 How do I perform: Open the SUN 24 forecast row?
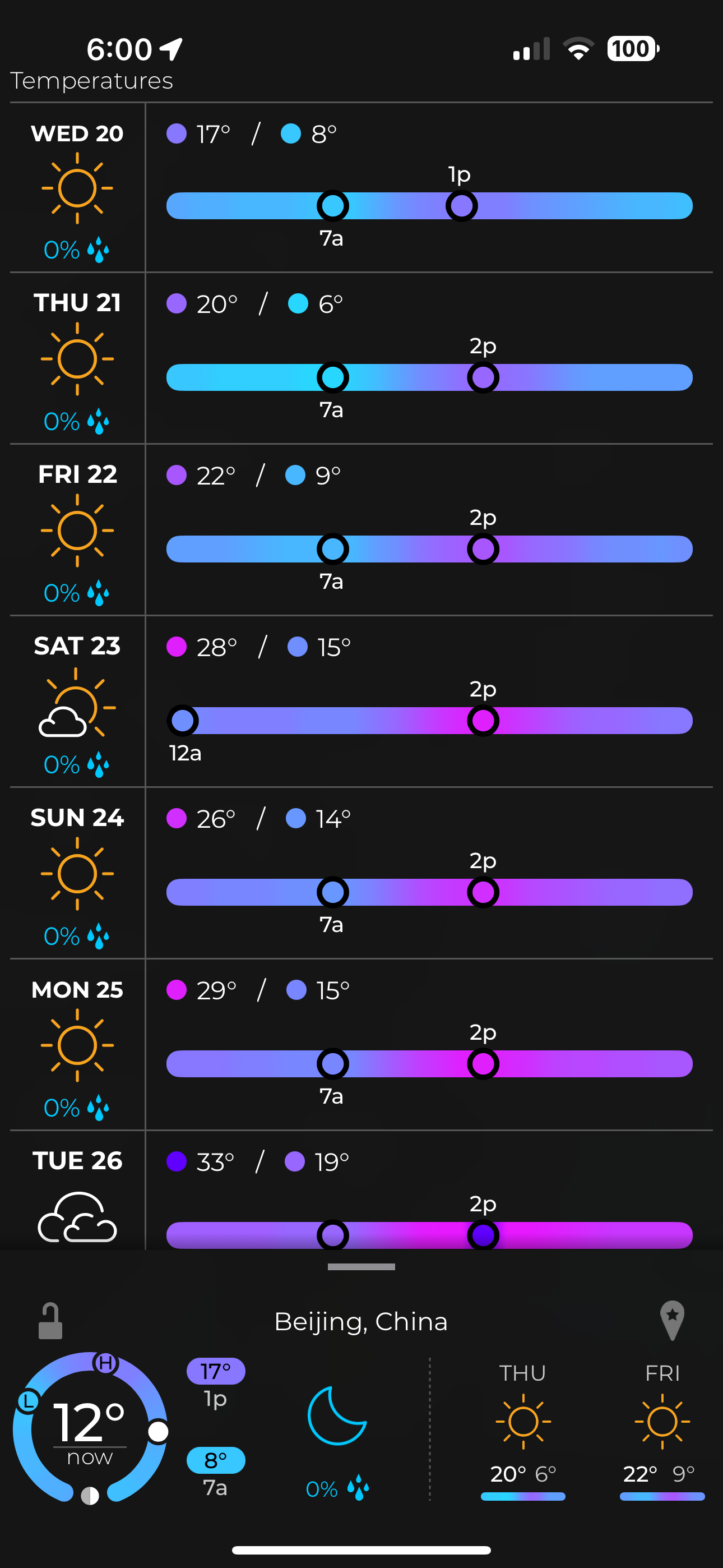pyautogui.click(x=361, y=874)
